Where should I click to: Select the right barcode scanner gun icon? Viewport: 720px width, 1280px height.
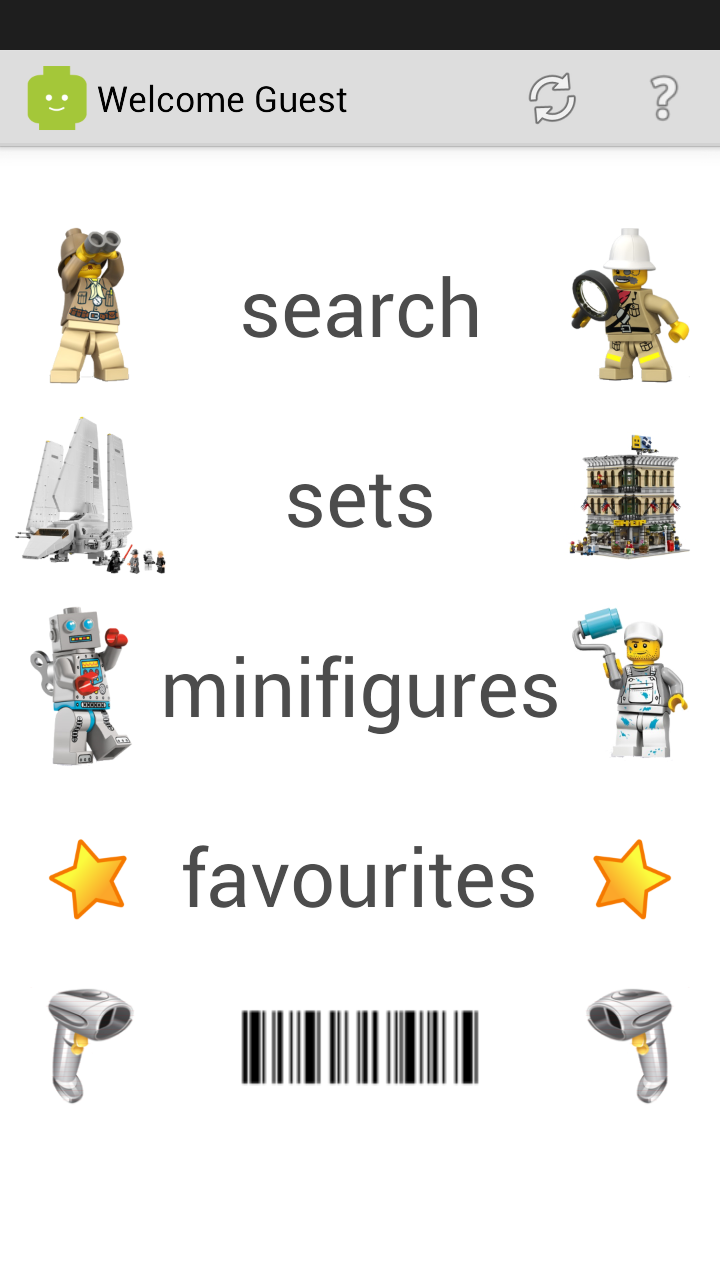[x=632, y=1043]
